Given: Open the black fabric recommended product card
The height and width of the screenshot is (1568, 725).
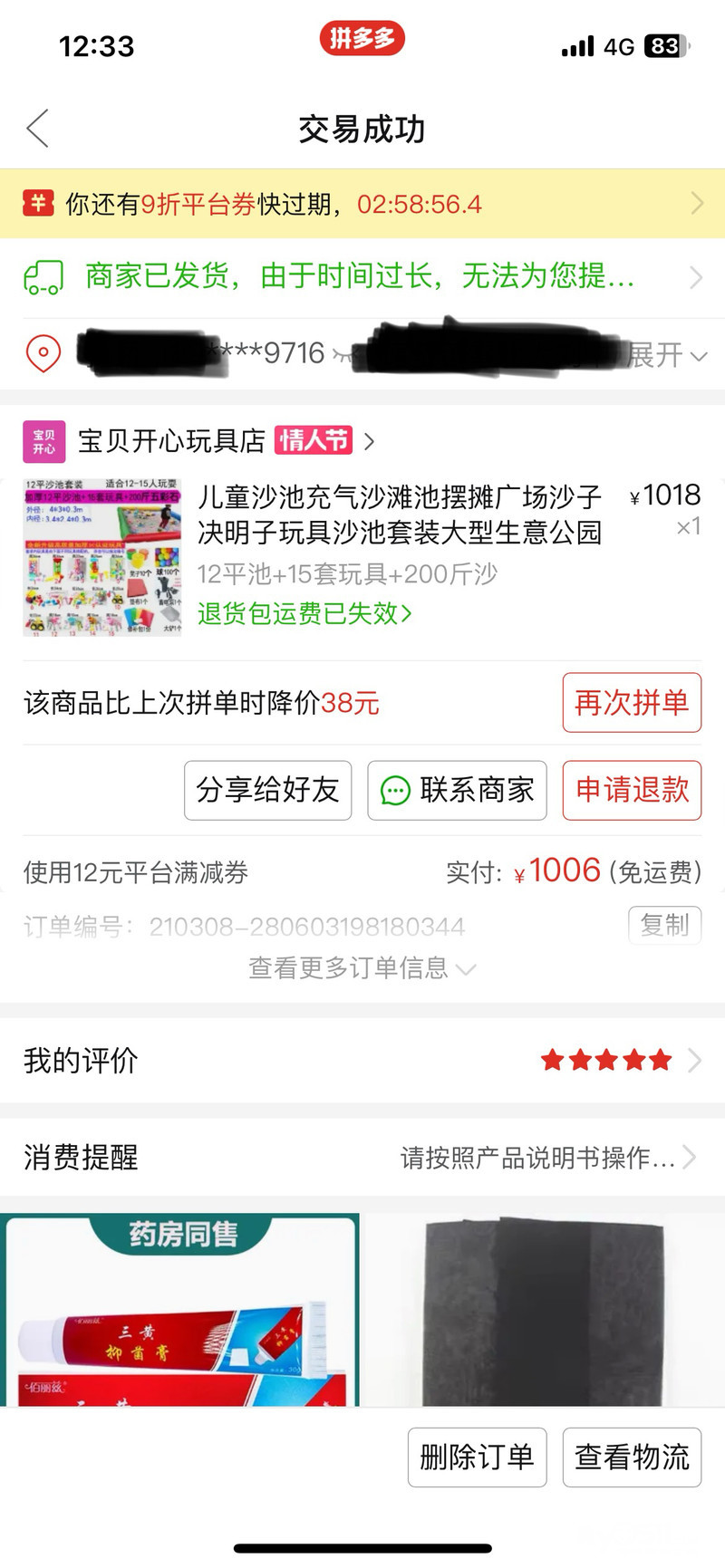Looking at the screenshot, I should tap(544, 1309).
